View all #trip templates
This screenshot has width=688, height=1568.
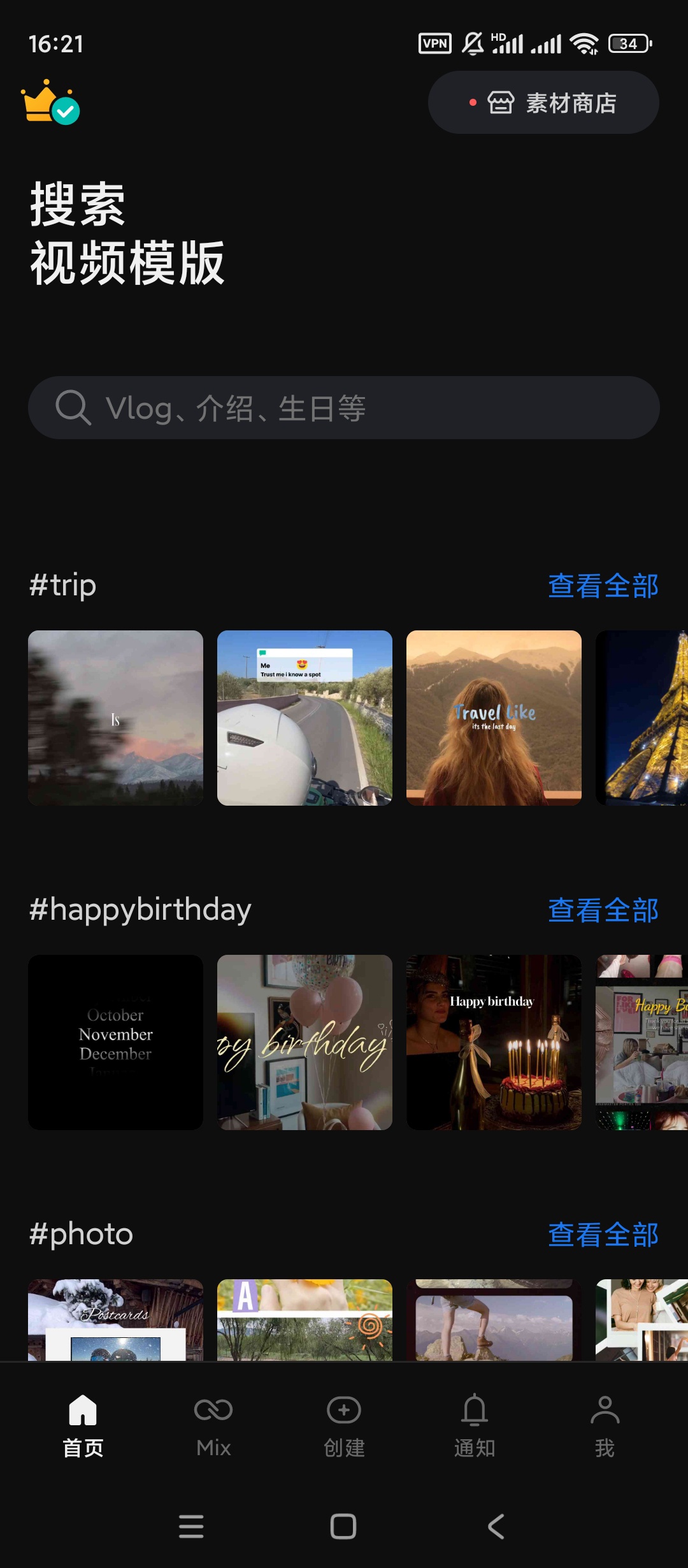[x=603, y=586]
